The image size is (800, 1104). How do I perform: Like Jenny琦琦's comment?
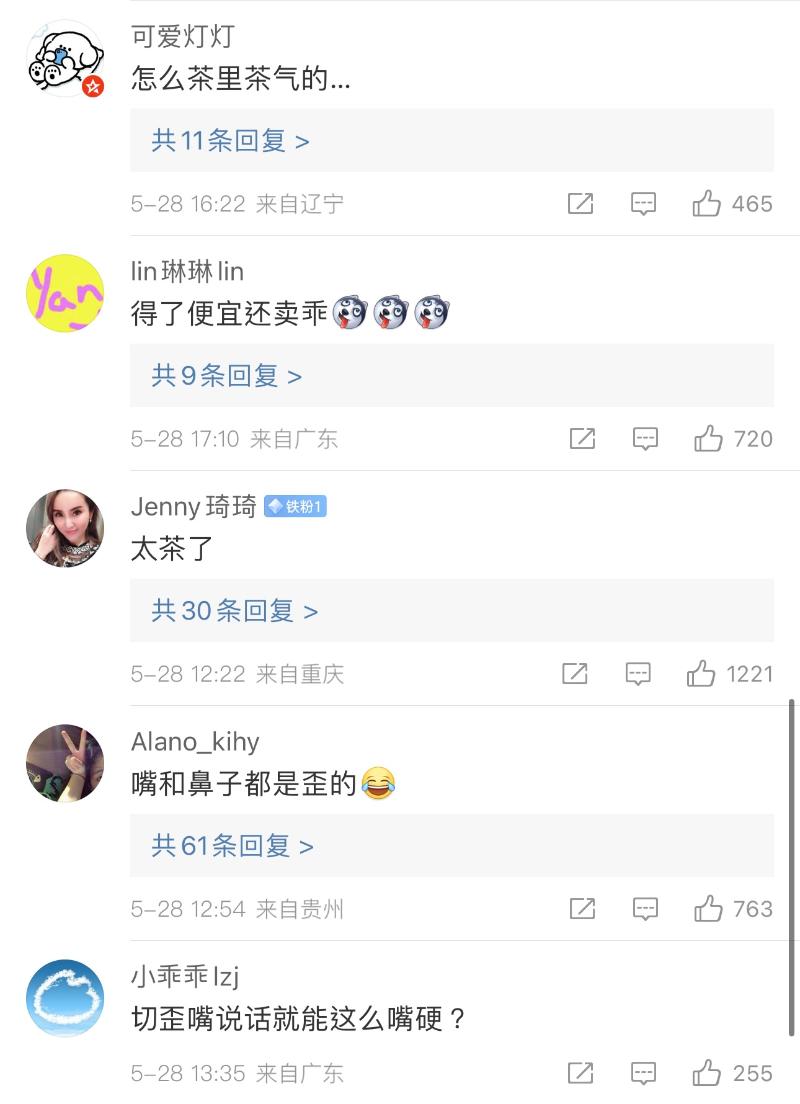702,674
